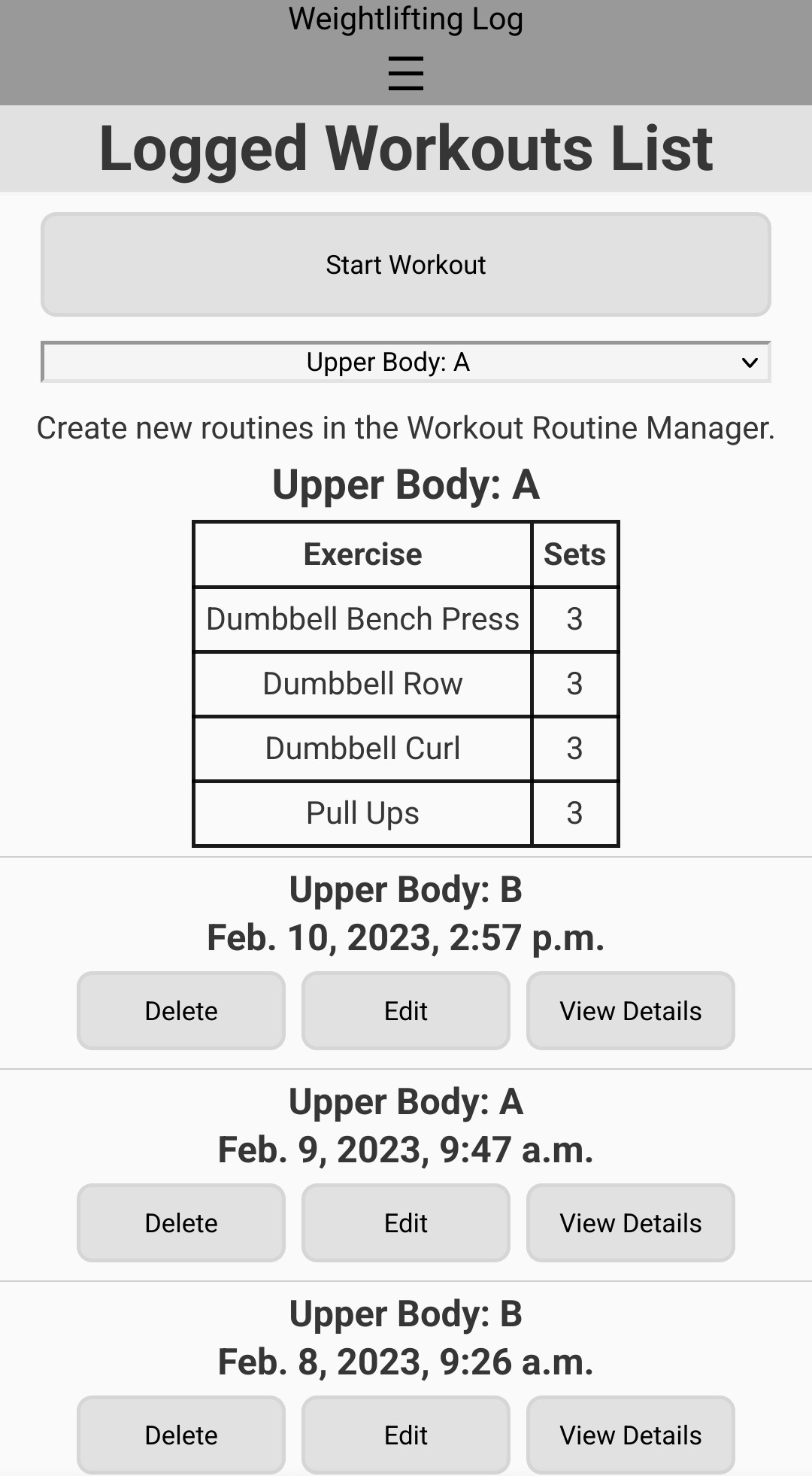Click the Sets column header
Screen dimensions: 812x1476
pyautogui.click(x=574, y=554)
